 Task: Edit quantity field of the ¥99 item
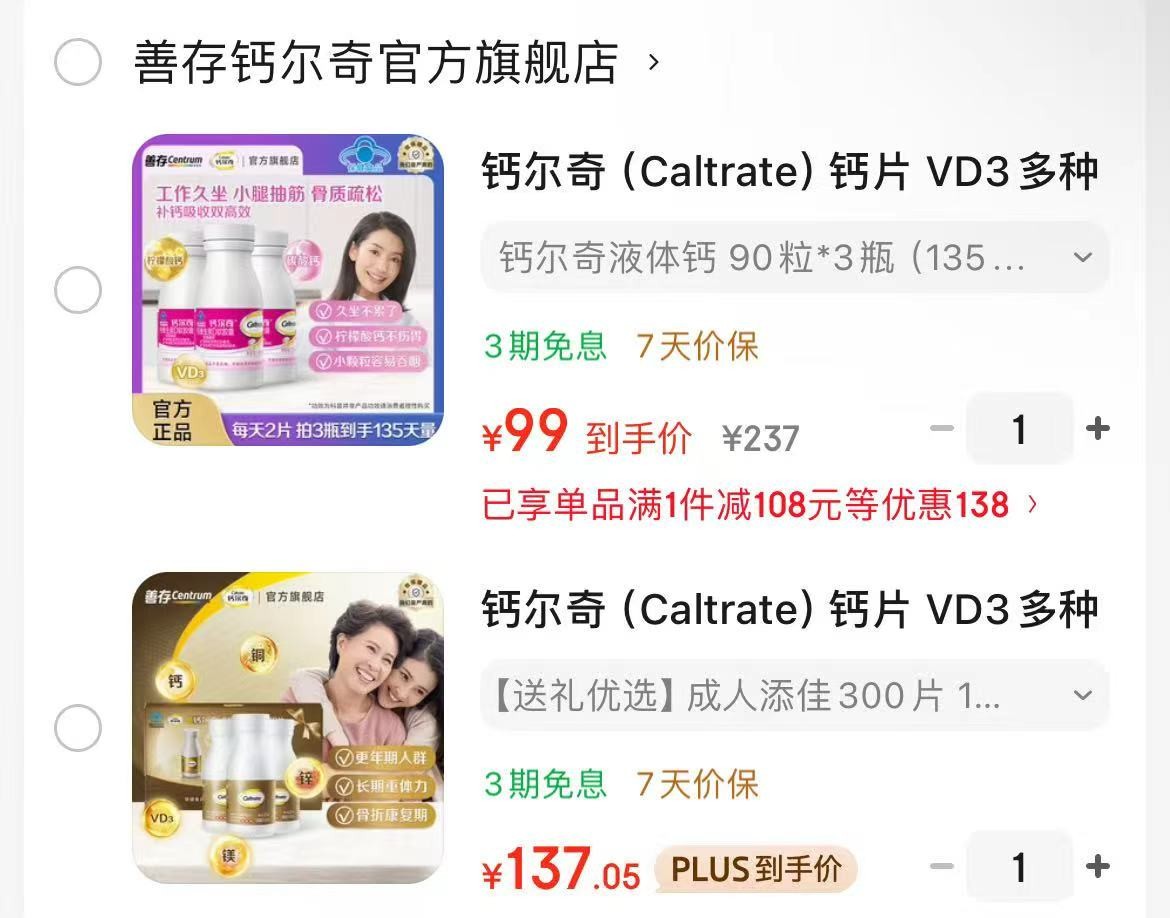tap(1019, 429)
